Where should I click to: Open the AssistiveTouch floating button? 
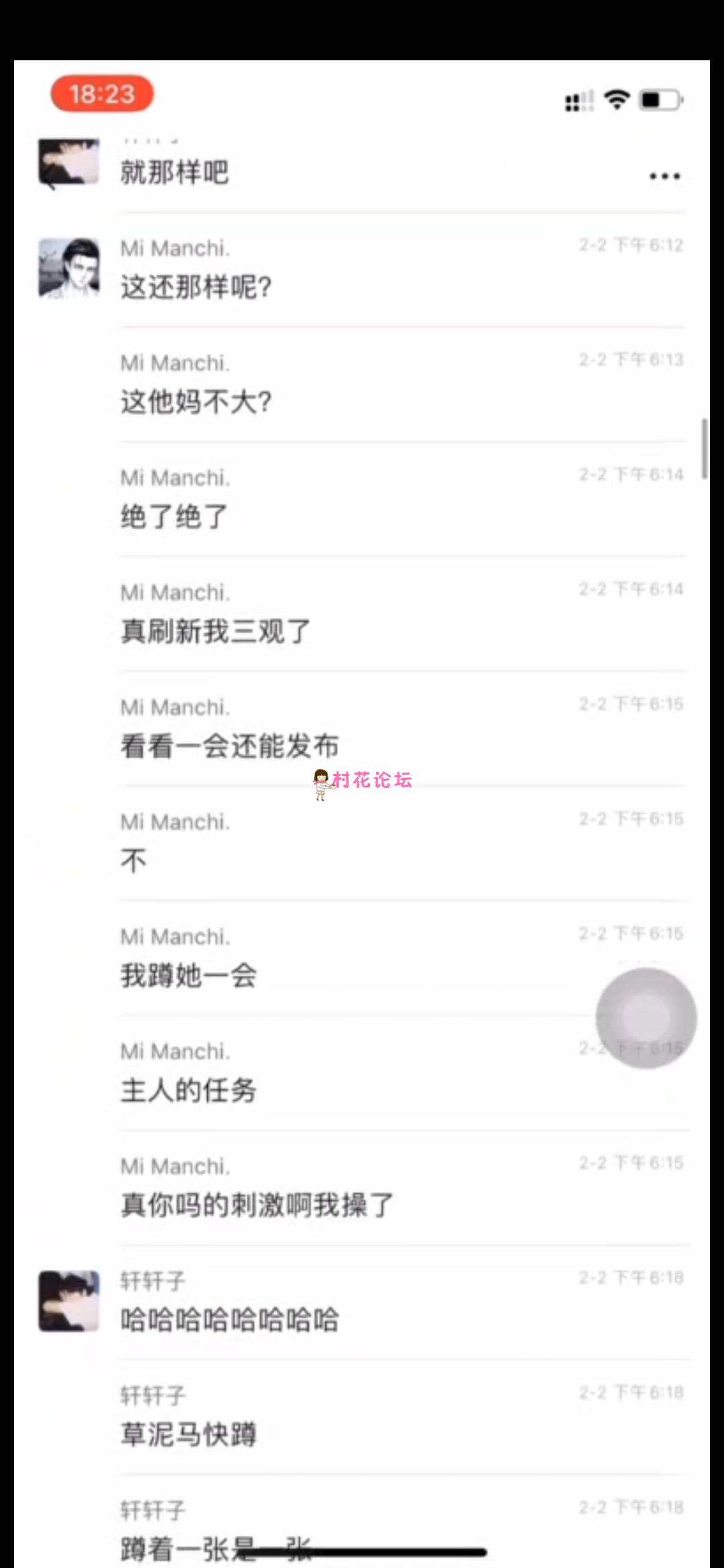tap(646, 1017)
